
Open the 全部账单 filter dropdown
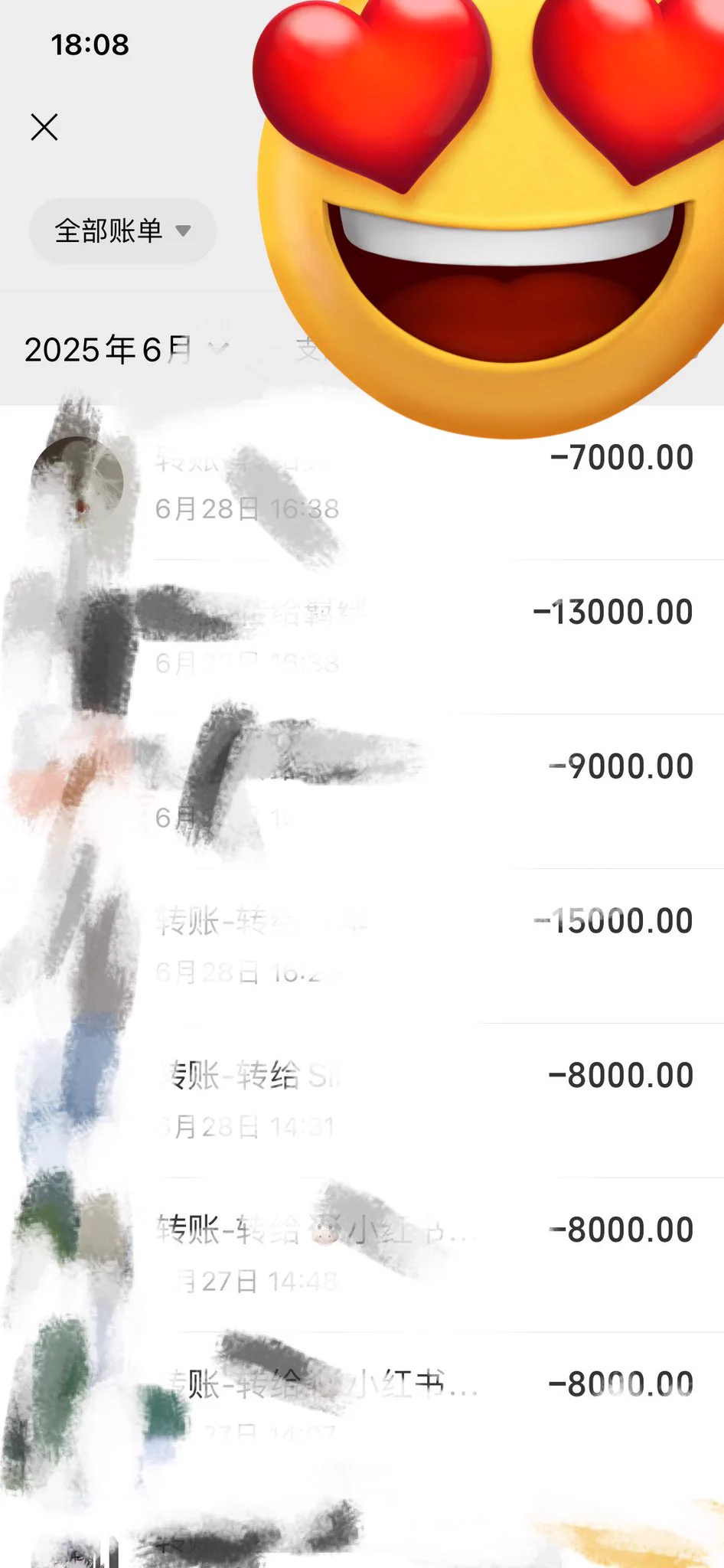coord(122,231)
